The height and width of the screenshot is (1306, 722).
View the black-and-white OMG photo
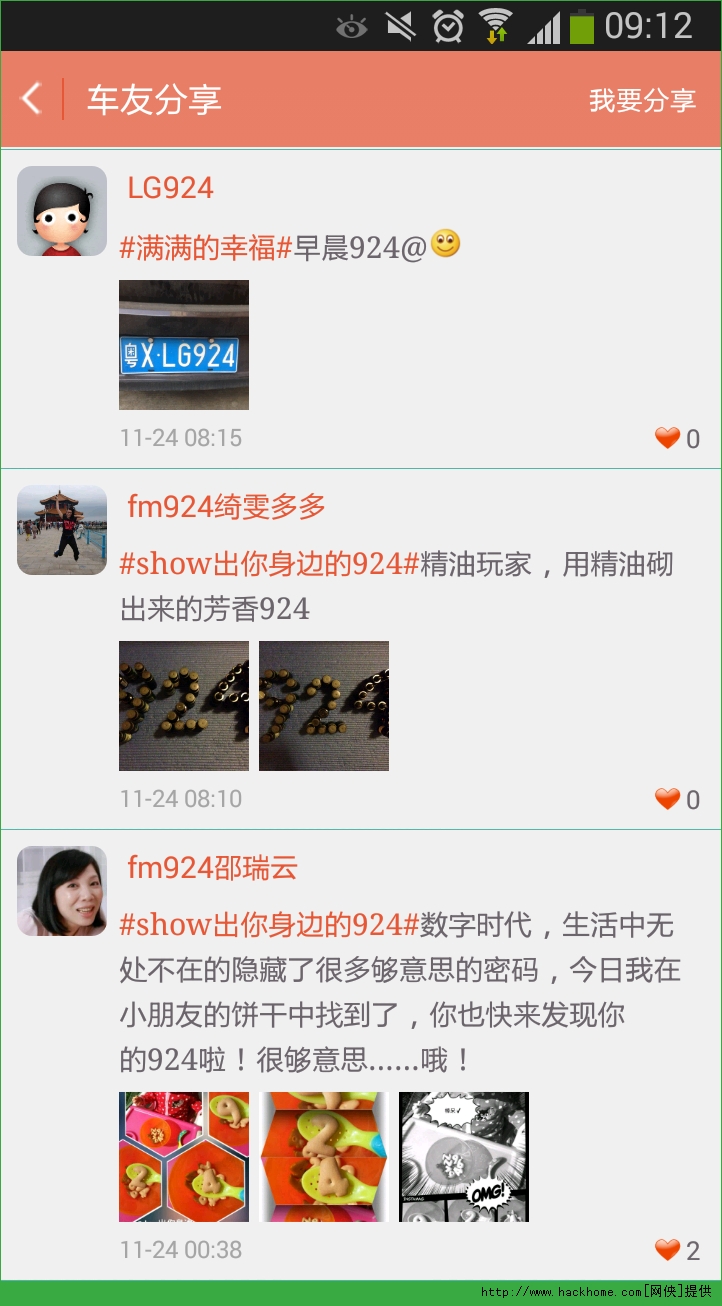[464, 1157]
